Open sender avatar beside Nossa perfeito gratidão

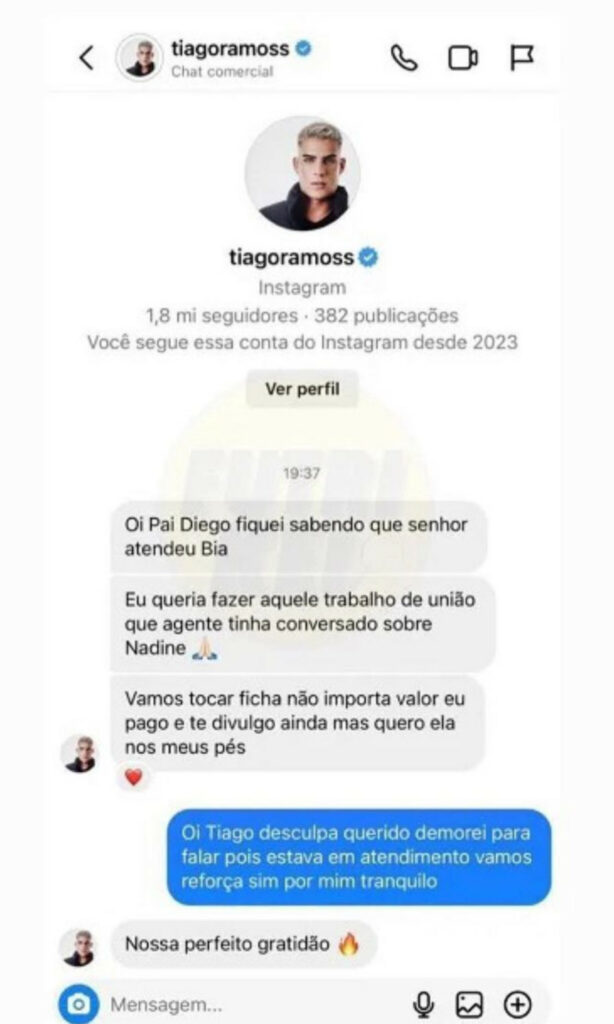[x=78, y=947]
